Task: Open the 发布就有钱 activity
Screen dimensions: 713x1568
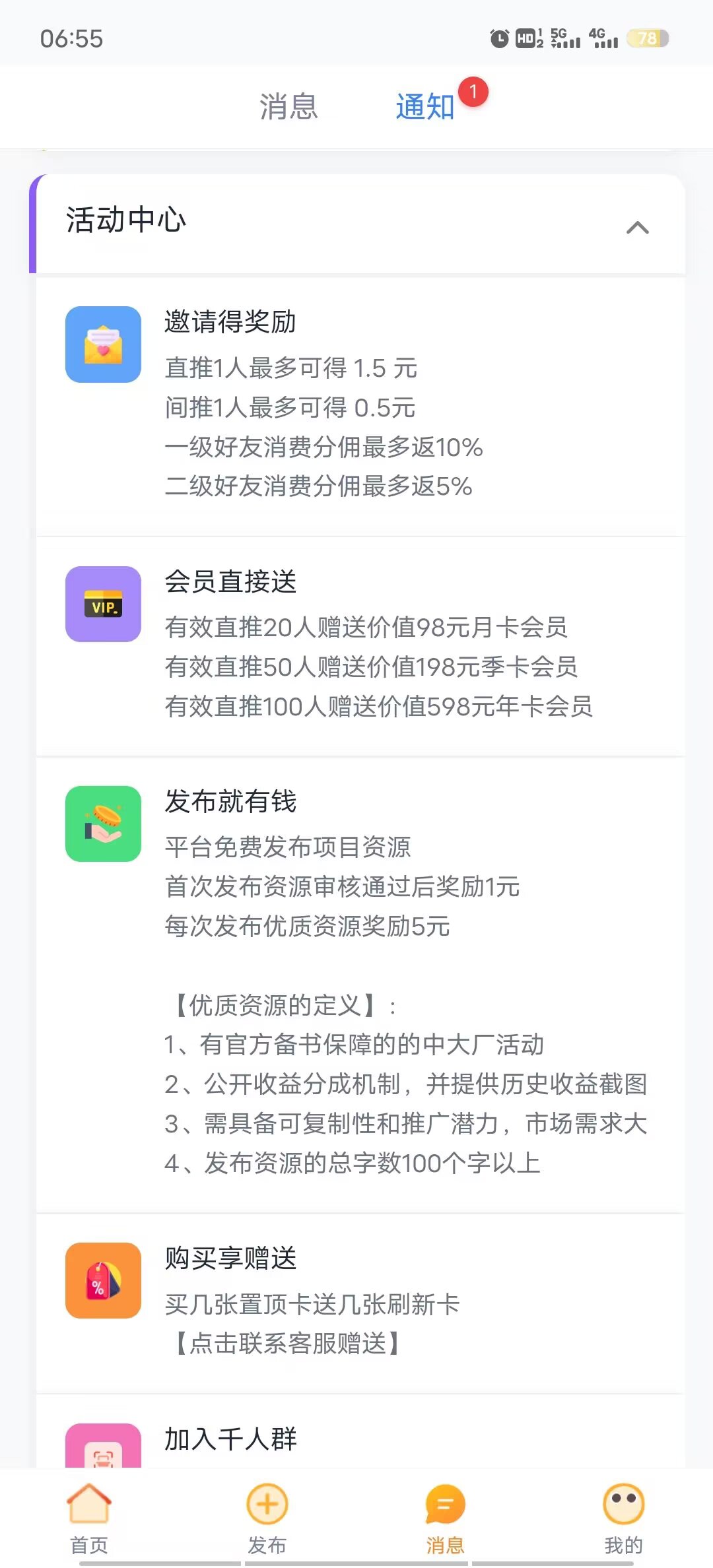Action: [230, 802]
